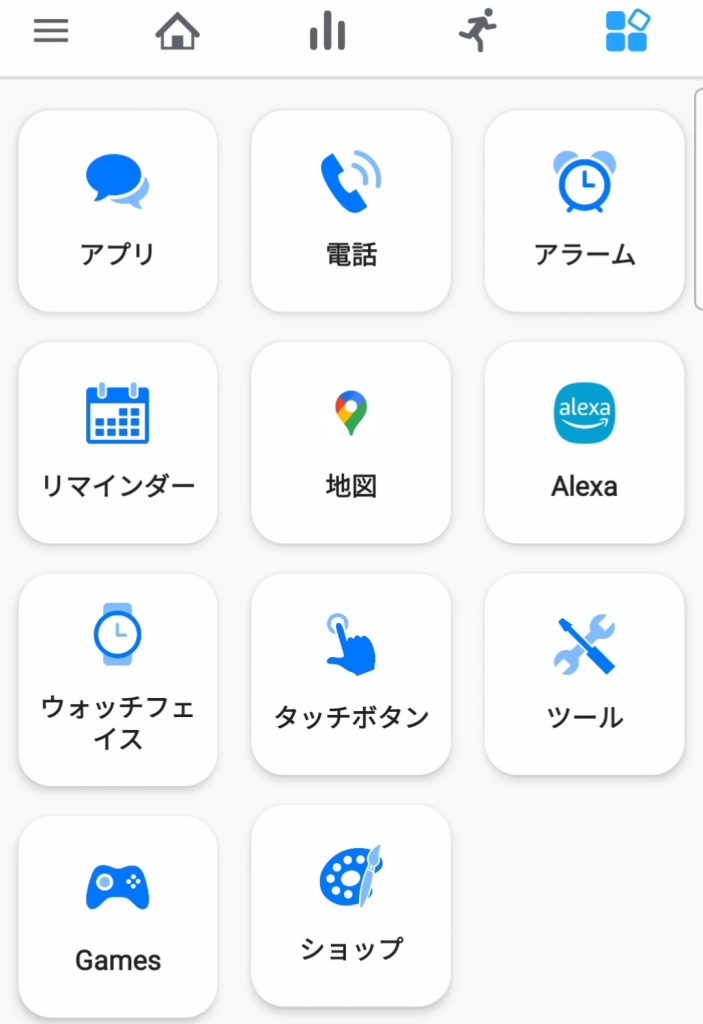Image resolution: width=703 pixels, height=1024 pixels.
Task: Switch to the statistics bar chart tab
Action: tap(327, 32)
